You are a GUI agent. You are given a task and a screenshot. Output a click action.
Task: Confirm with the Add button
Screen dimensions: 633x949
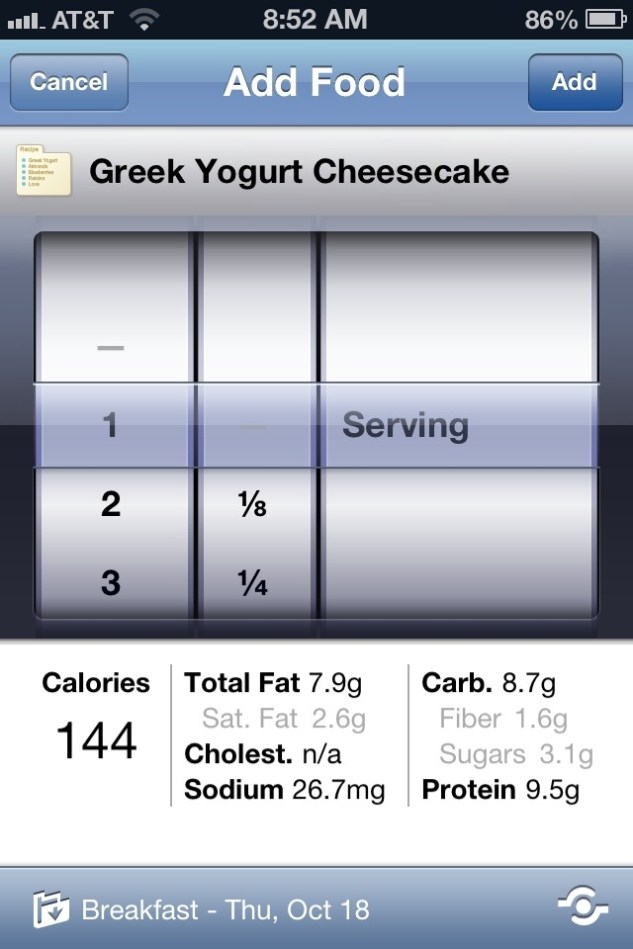pyautogui.click(x=574, y=82)
